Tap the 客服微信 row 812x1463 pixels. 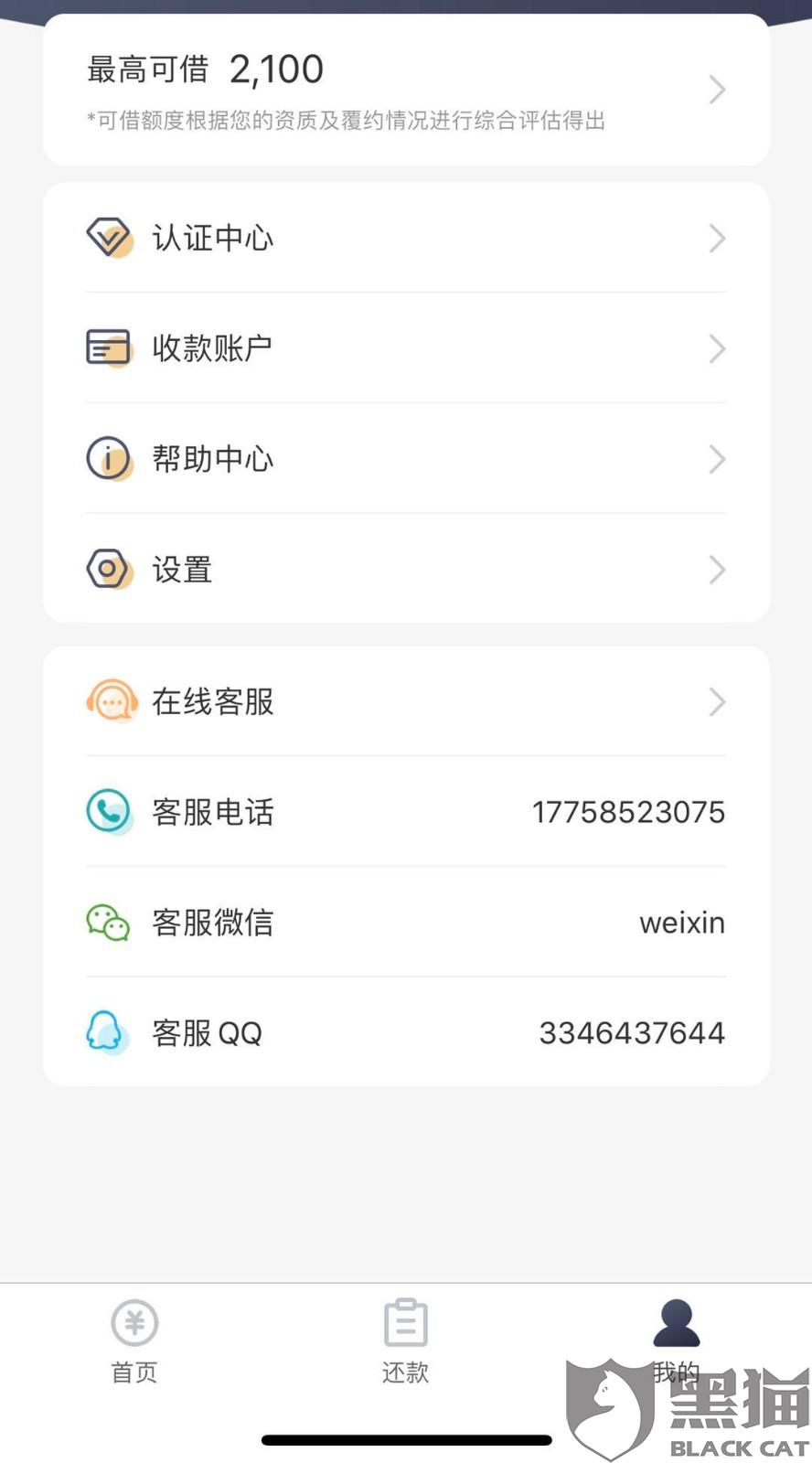click(406, 922)
